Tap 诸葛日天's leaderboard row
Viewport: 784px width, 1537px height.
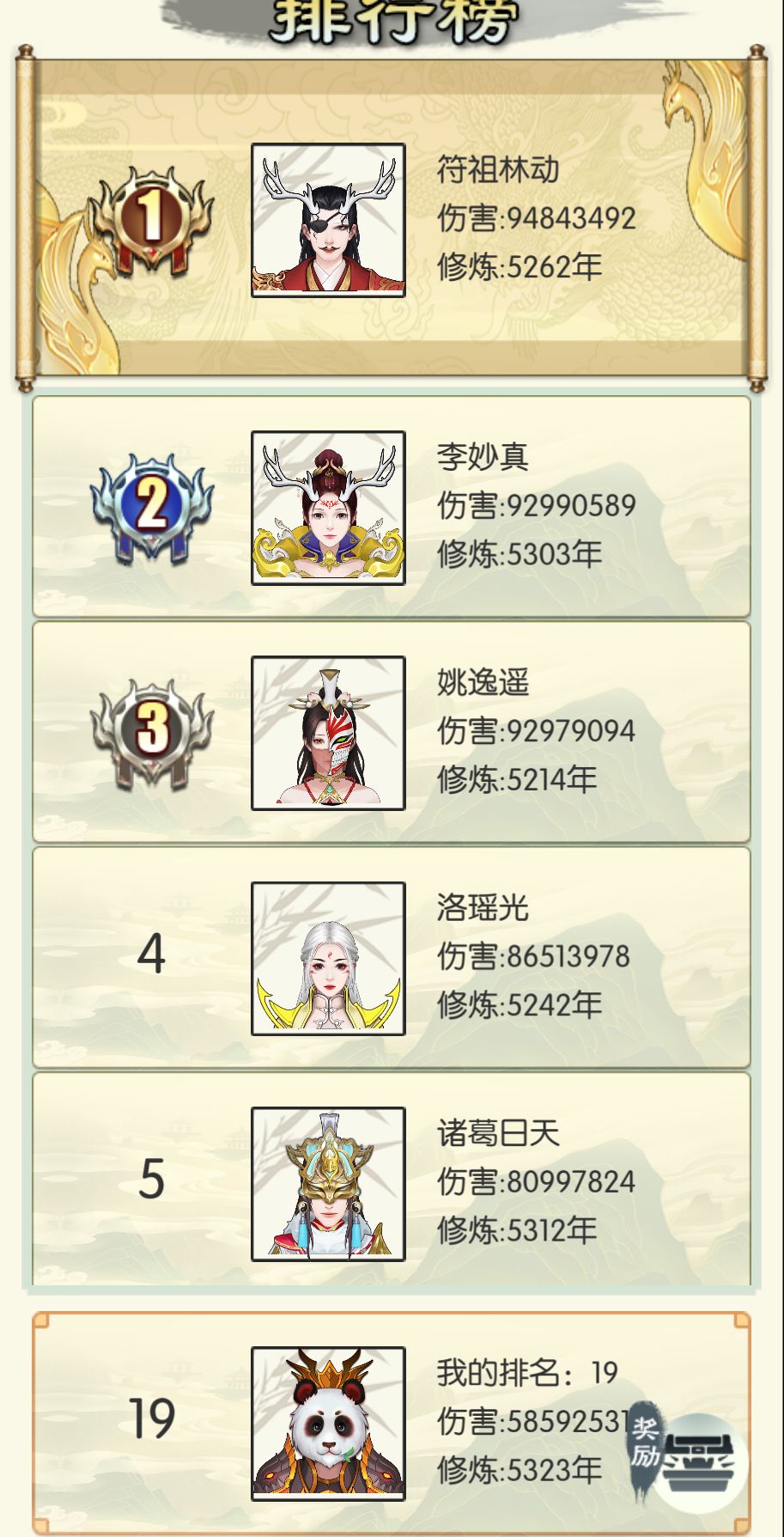[x=392, y=1180]
